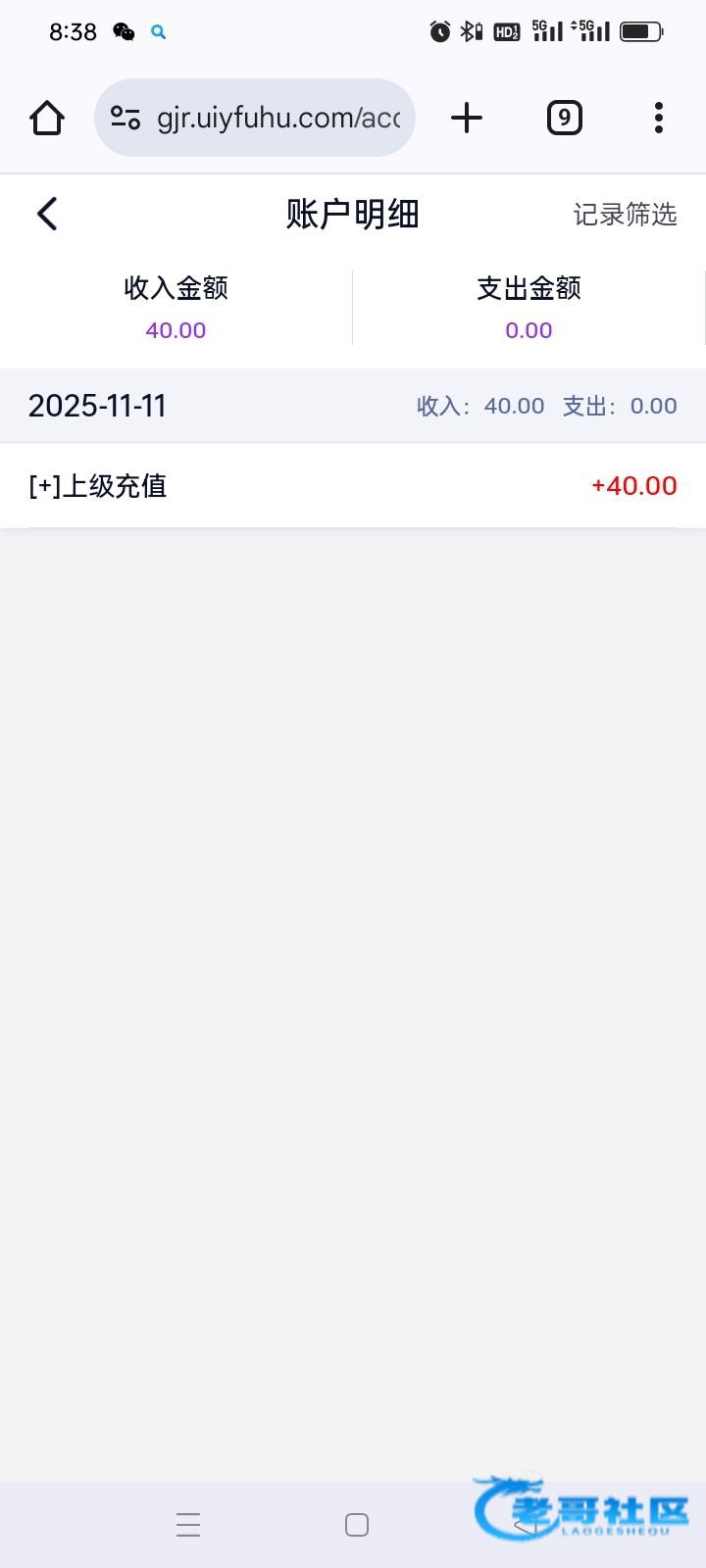Open the system recent apps view
Viewport: 706px width, 1568px height.
(x=188, y=1525)
